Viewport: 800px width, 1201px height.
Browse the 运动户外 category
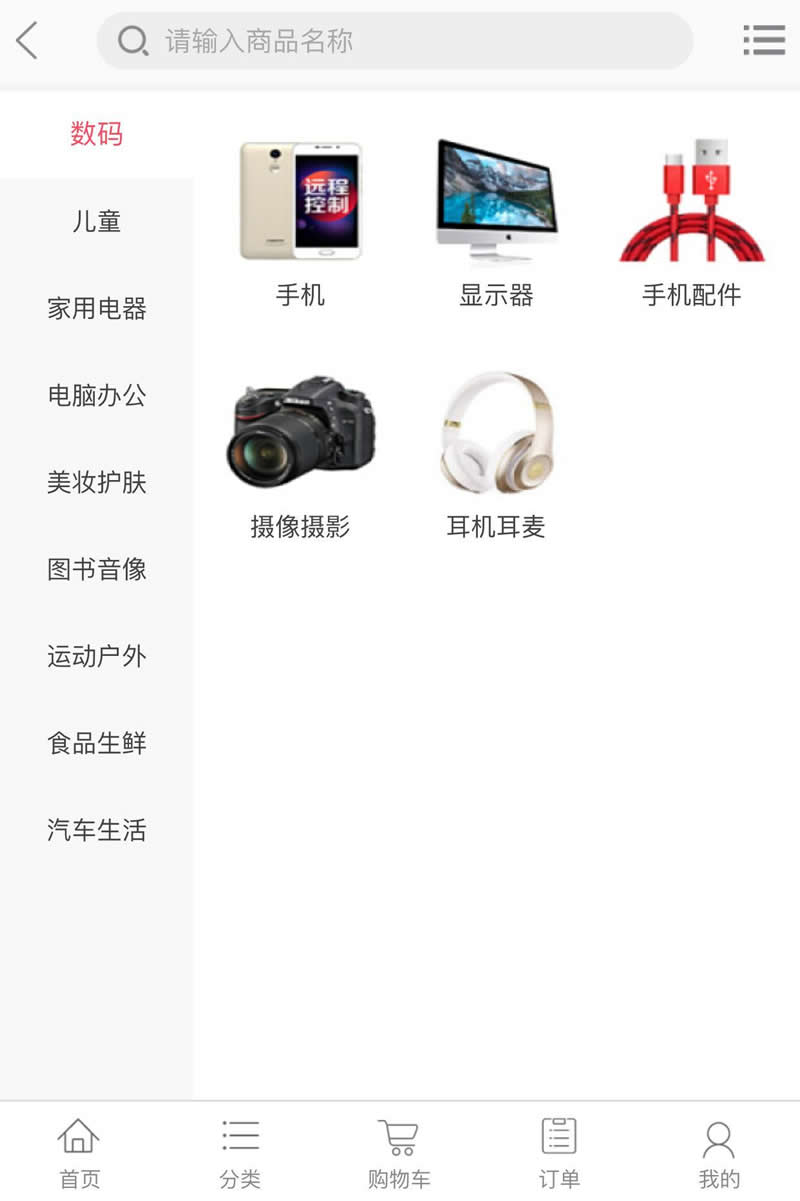pos(96,657)
